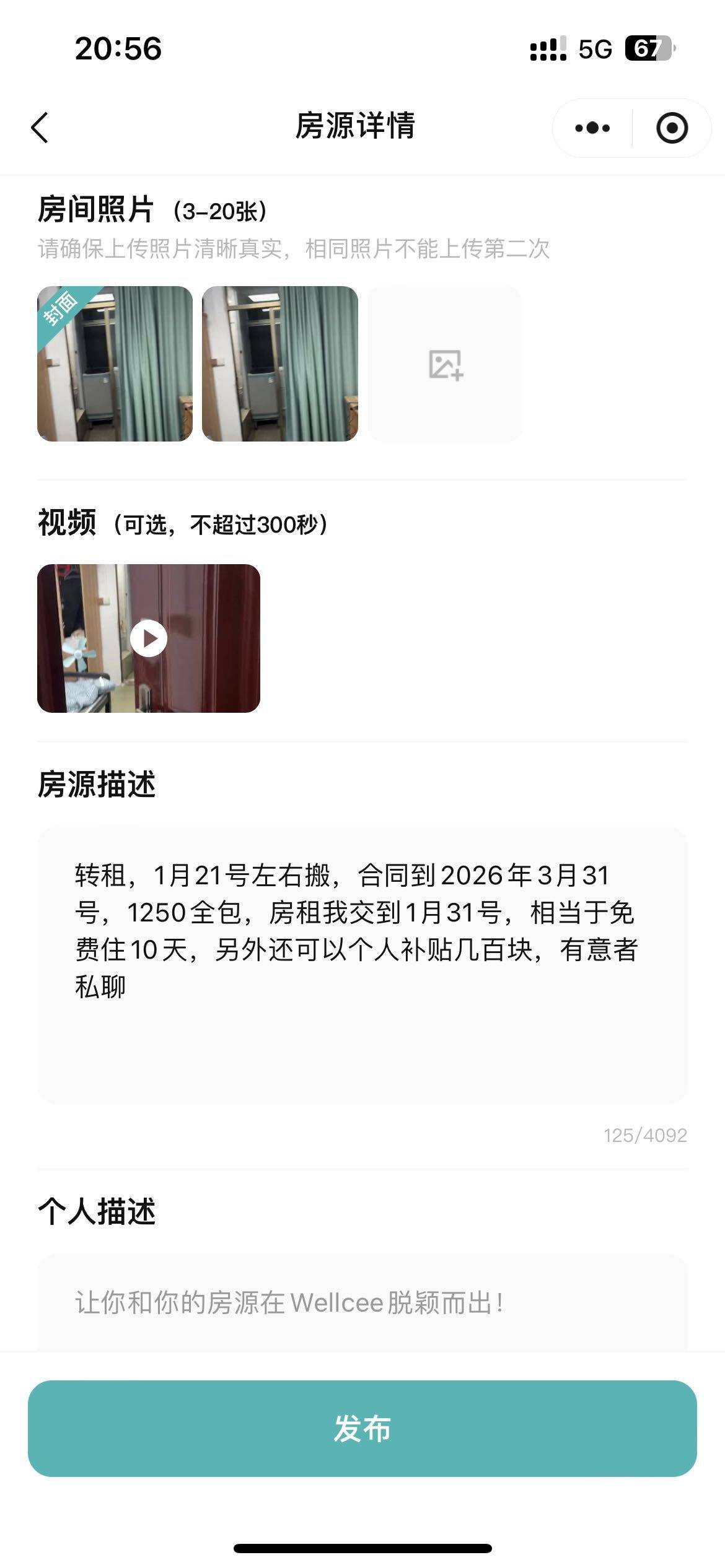Image resolution: width=725 pixels, height=1568 pixels.
Task: Add another room photo
Action: pos(445,364)
